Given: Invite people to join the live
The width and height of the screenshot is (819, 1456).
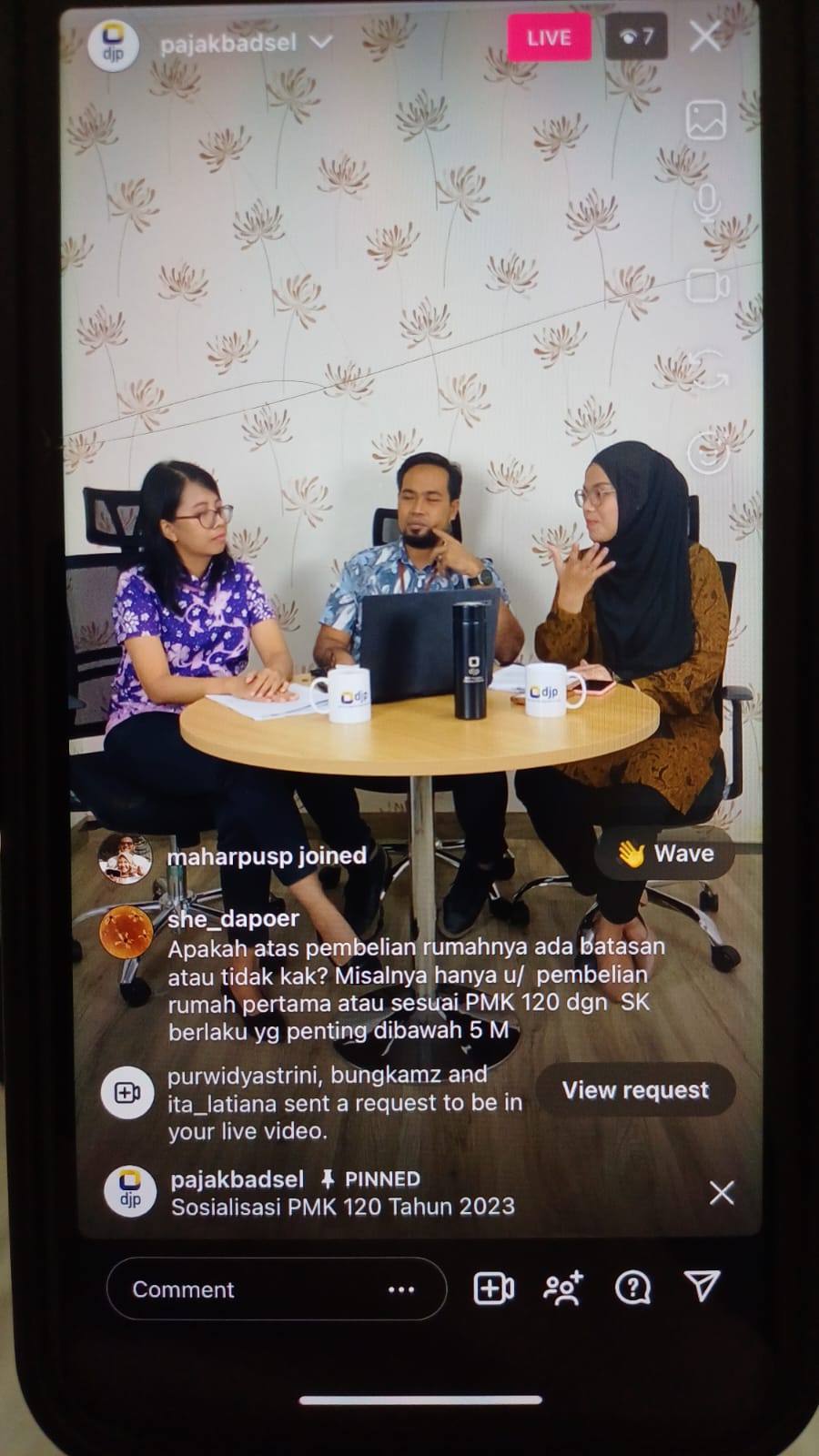Looking at the screenshot, I should click(x=563, y=1289).
